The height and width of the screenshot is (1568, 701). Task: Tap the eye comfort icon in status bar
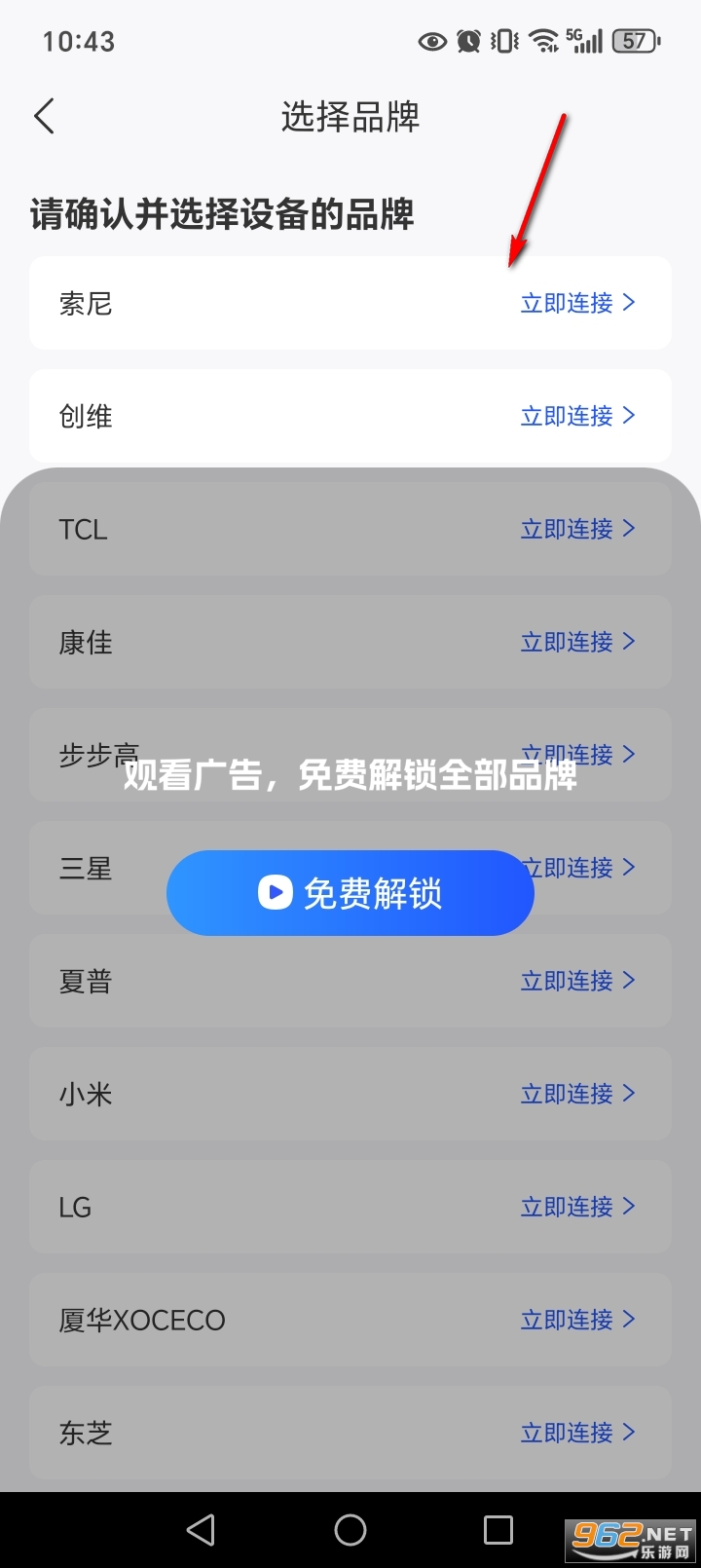coord(432,41)
